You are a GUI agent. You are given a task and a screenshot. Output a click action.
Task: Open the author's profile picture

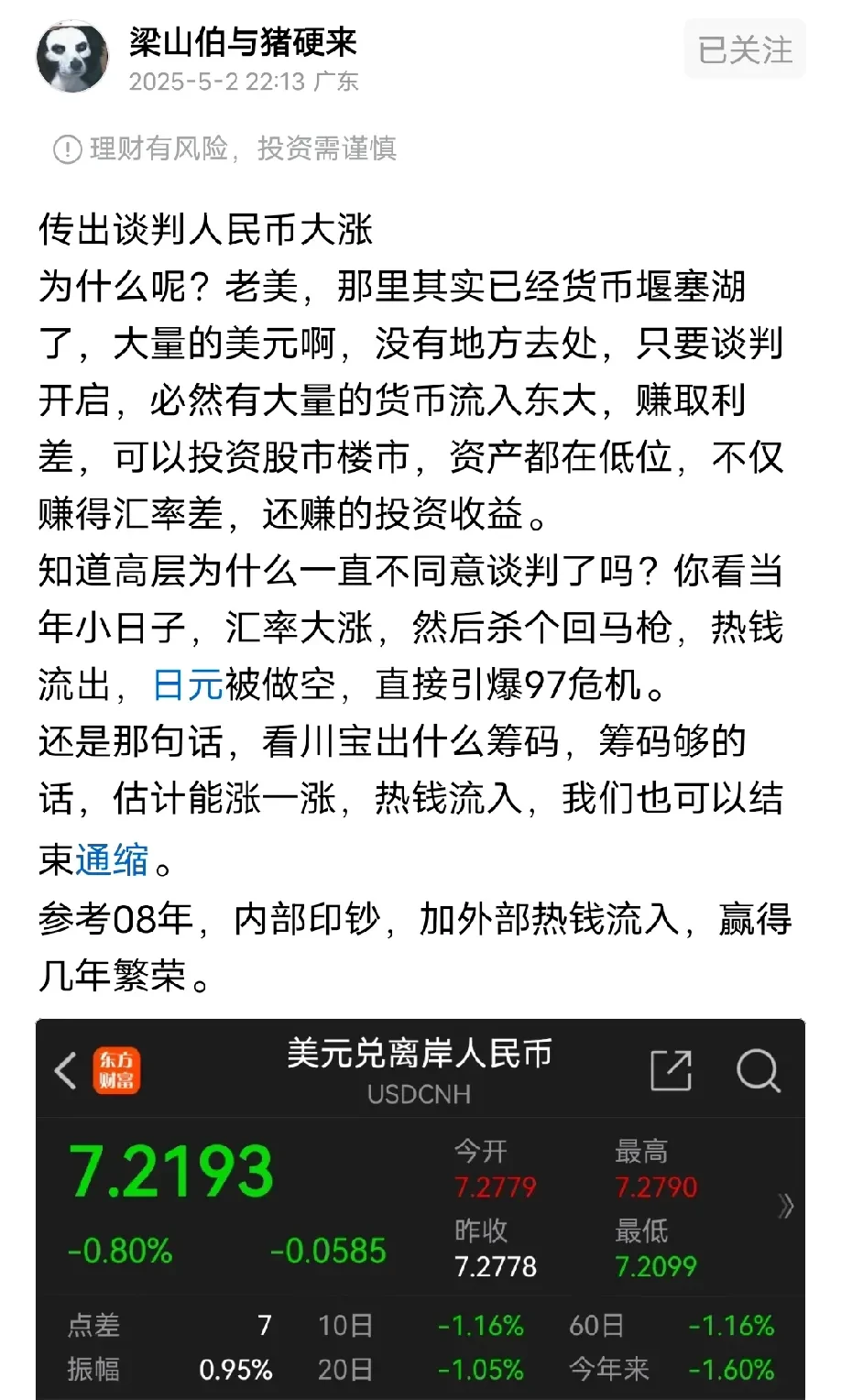tap(72, 57)
